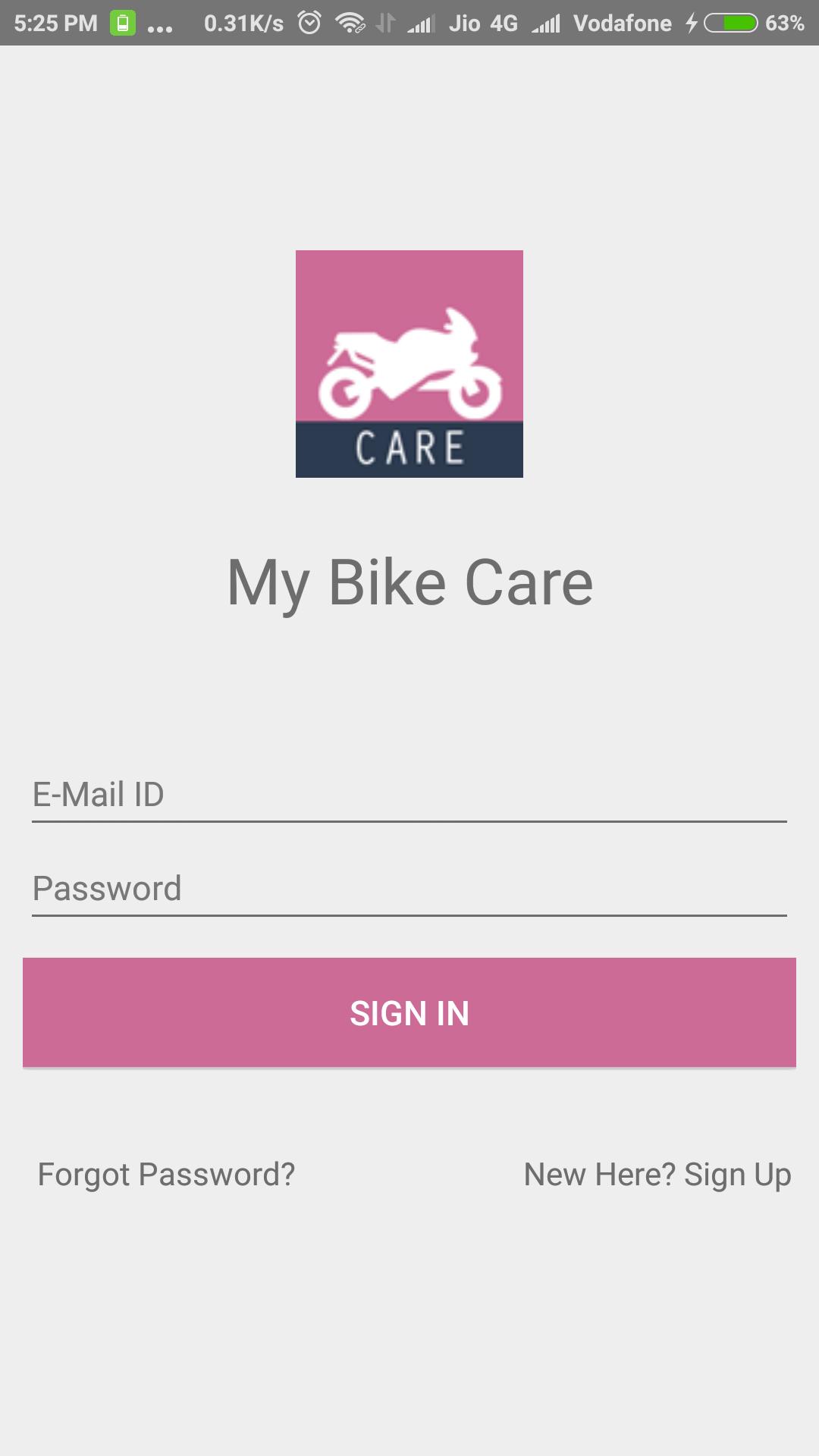Open the Forgot Password link
This screenshot has width=819, height=1456.
[x=166, y=1175]
